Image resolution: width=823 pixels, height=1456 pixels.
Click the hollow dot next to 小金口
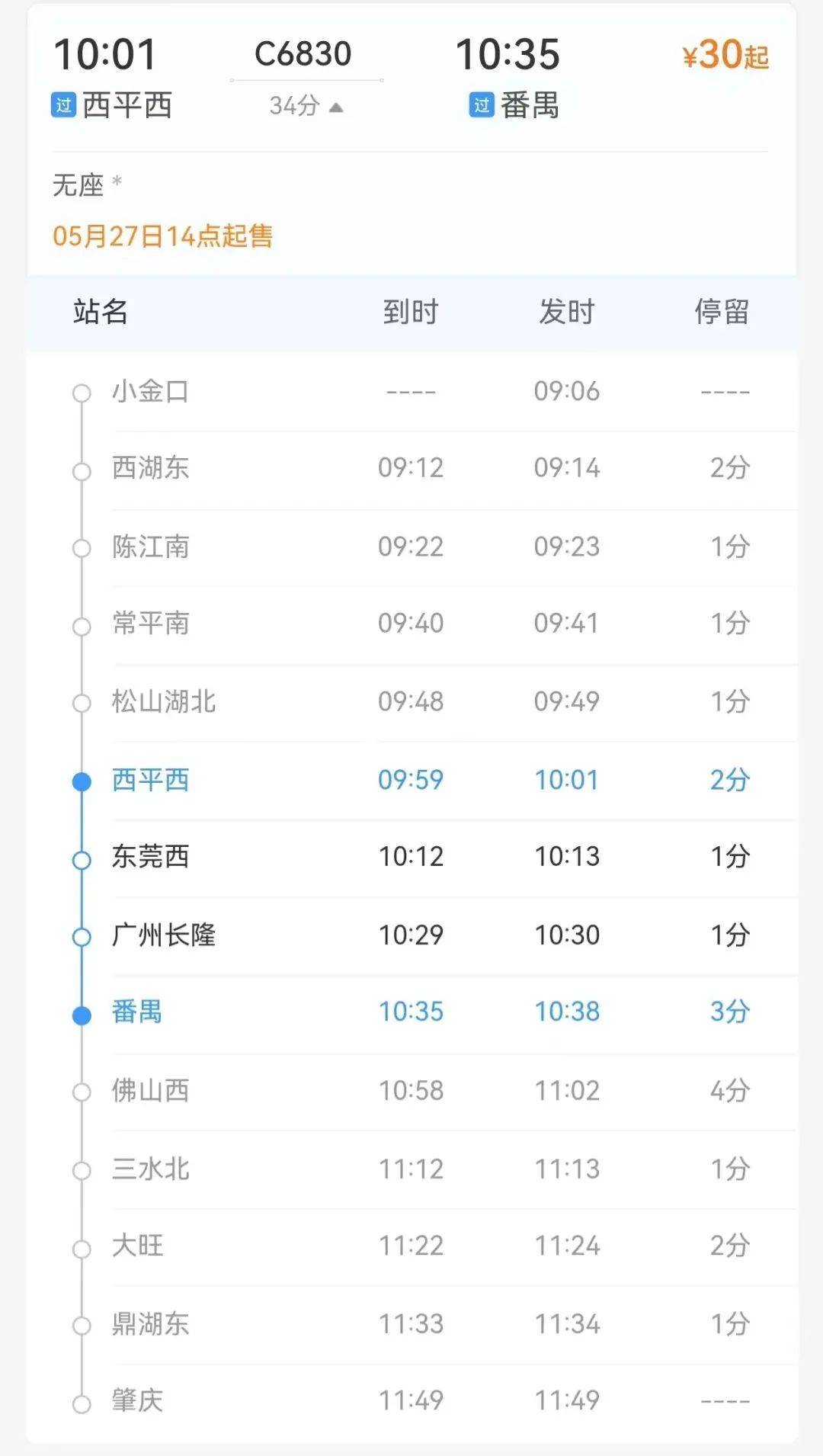[x=80, y=392]
